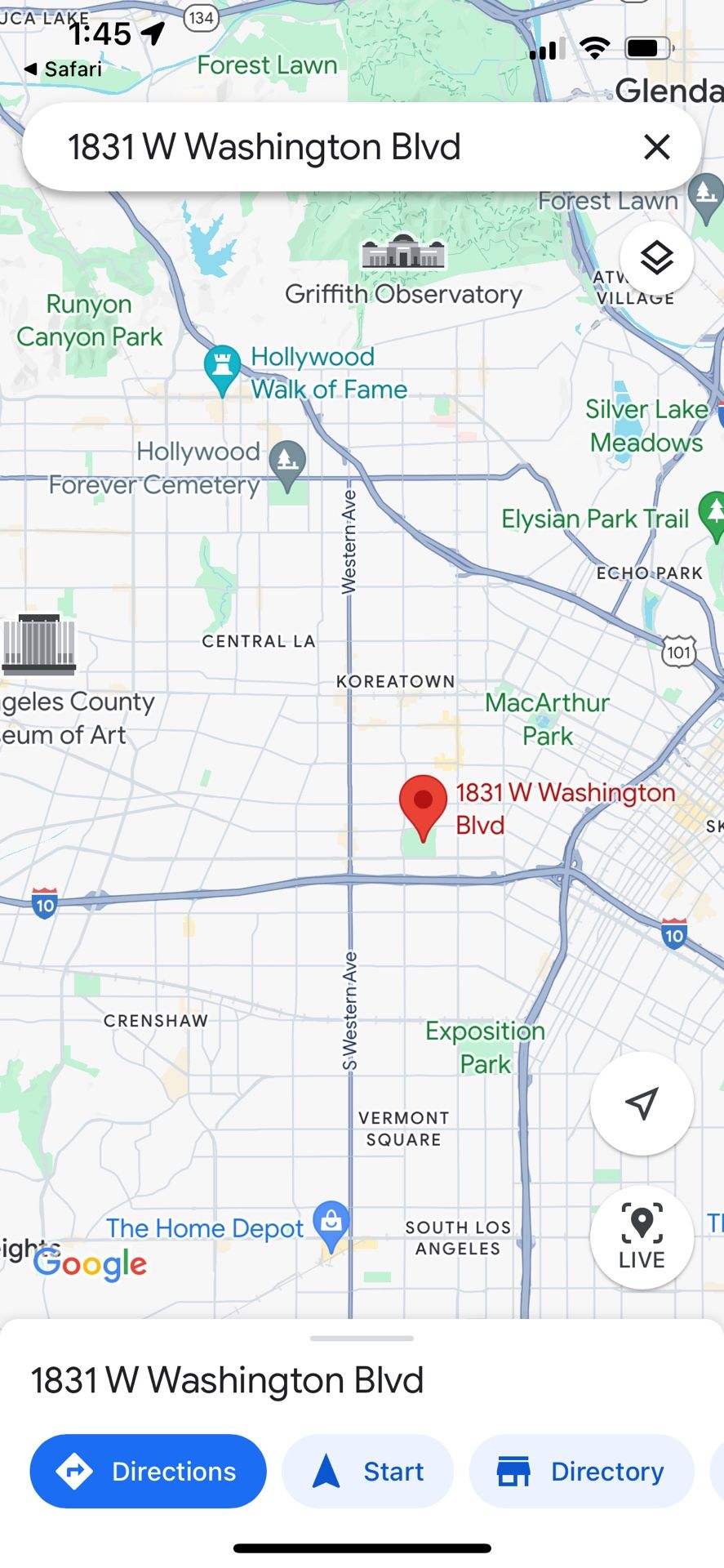Open the Directory chip
Image resolution: width=724 pixels, height=1568 pixels.
(x=581, y=1471)
